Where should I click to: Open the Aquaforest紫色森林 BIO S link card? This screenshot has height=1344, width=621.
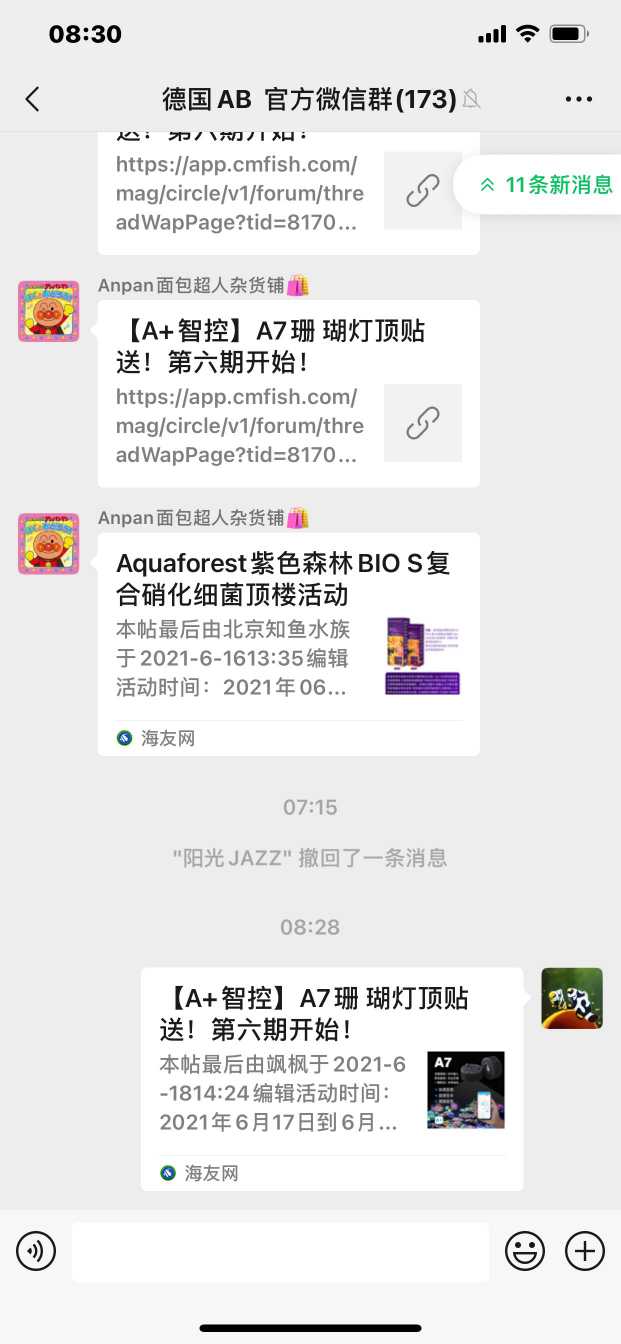tap(288, 644)
